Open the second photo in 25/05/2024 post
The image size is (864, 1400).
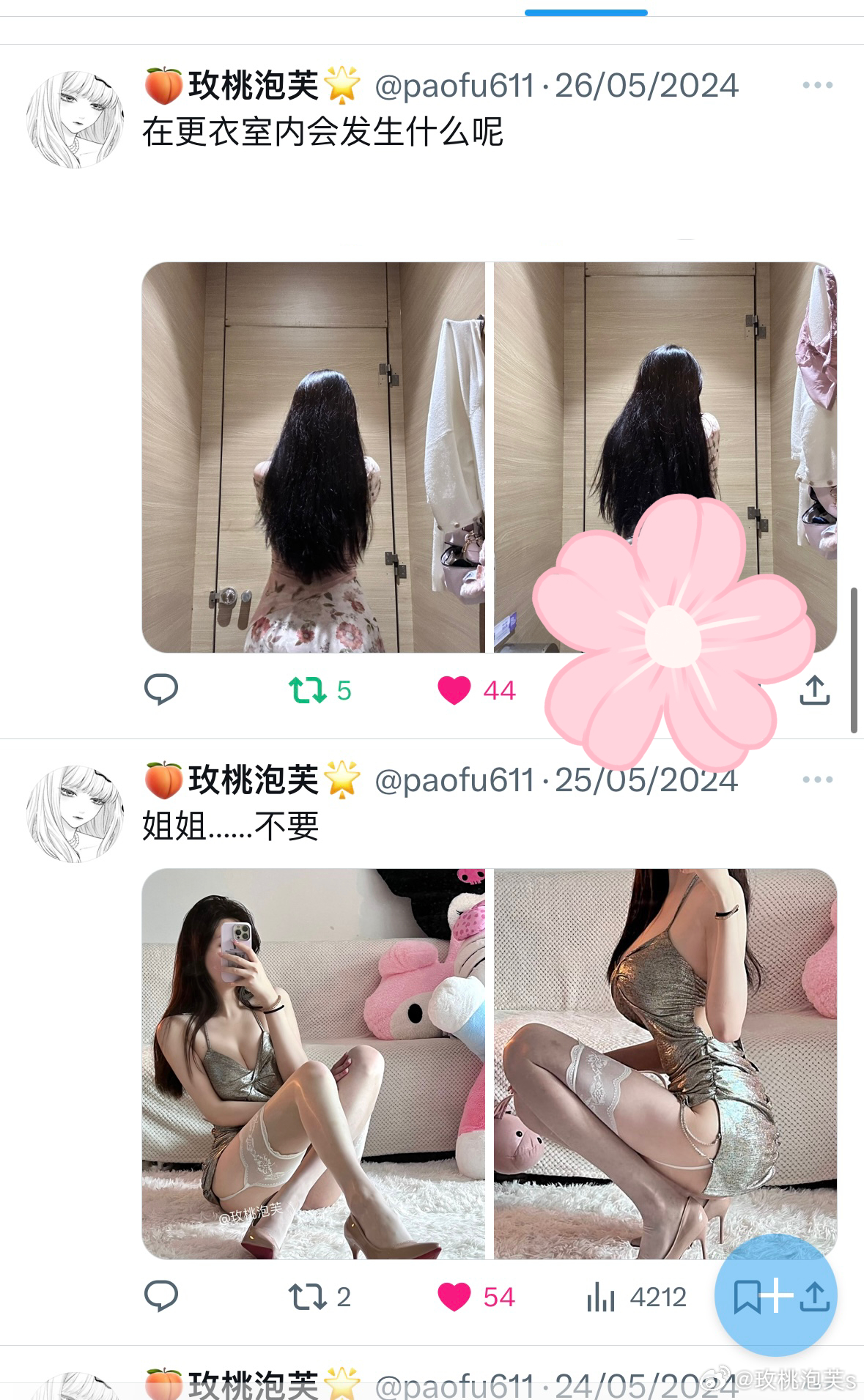tap(665, 1064)
